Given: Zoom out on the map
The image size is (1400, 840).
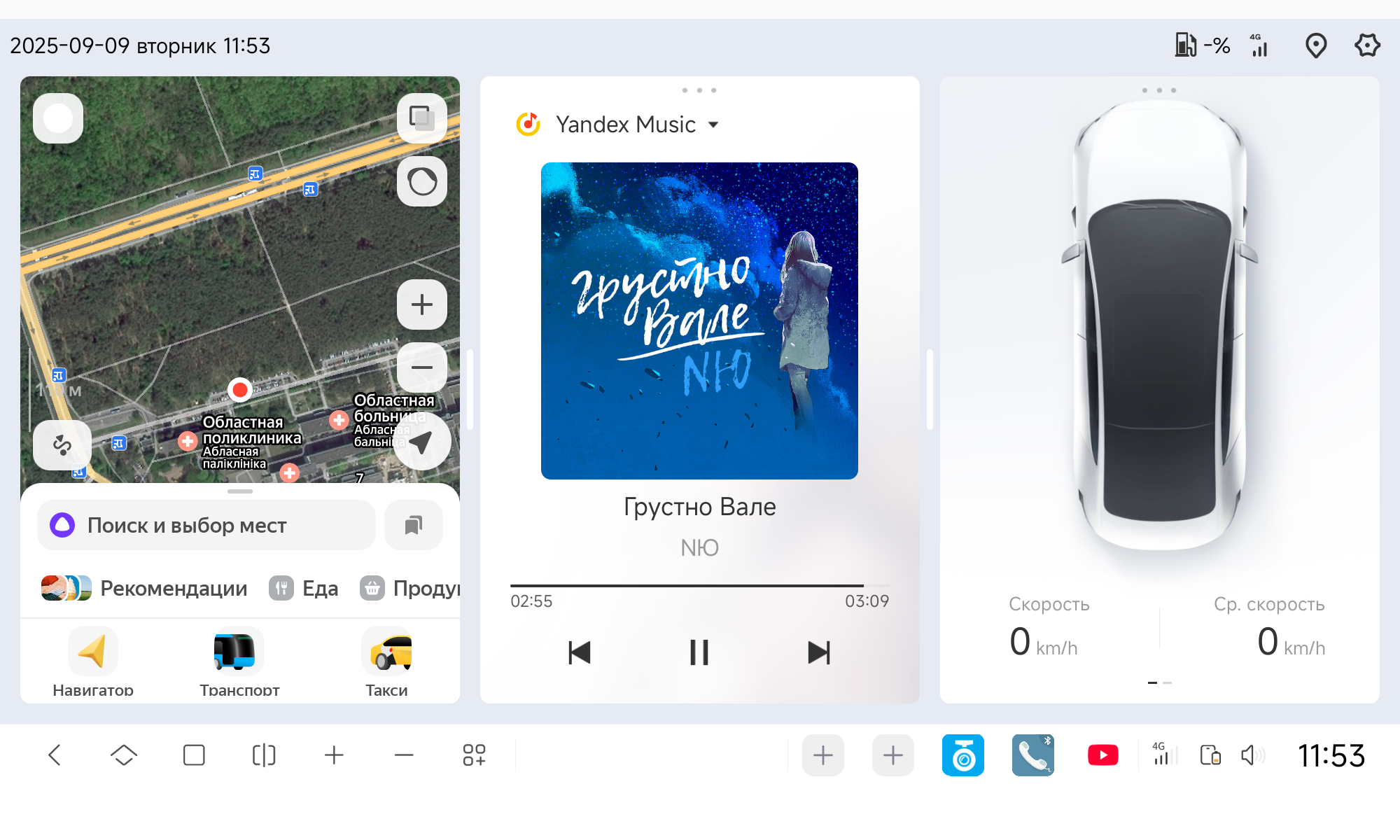Looking at the screenshot, I should tap(421, 367).
